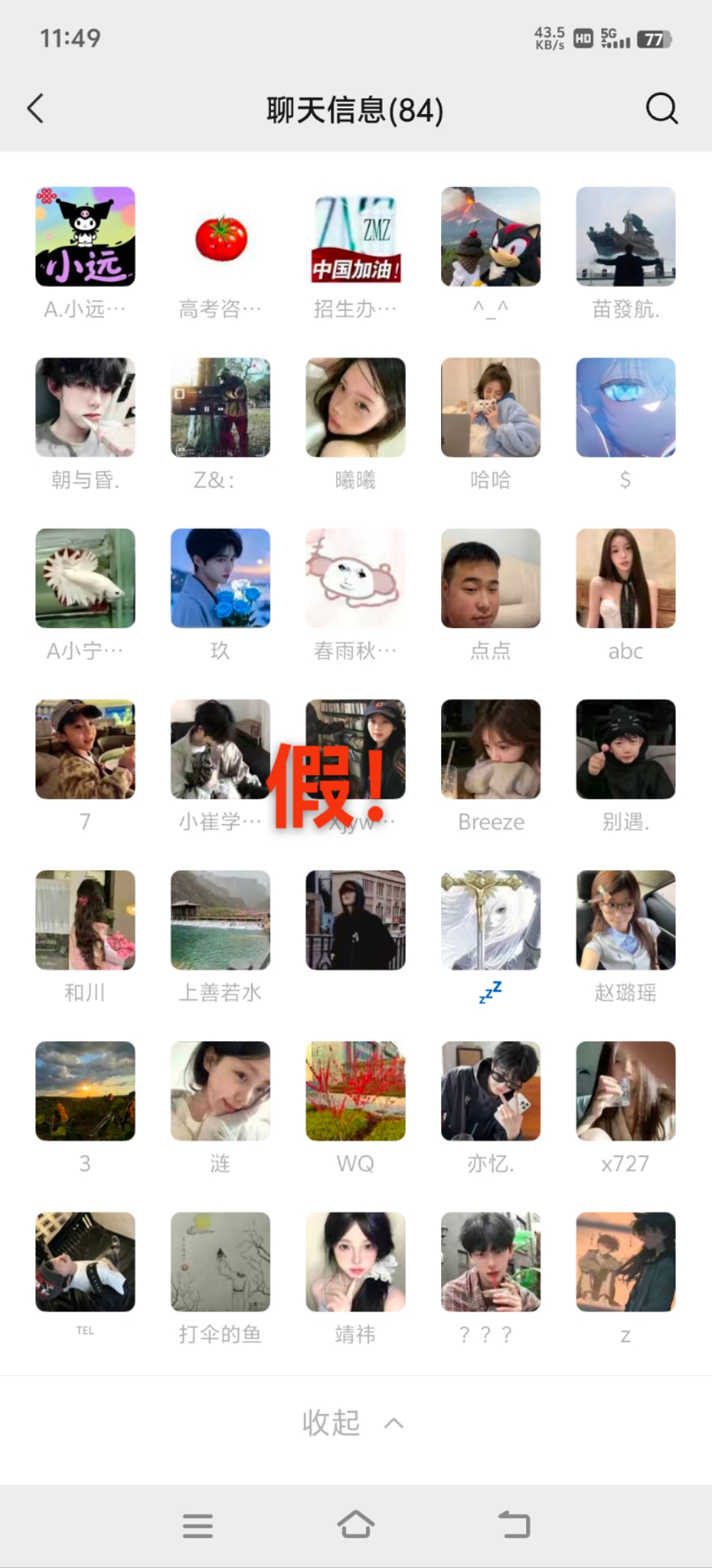The height and width of the screenshot is (1568, 712).
Task: Open 点点's profile
Action: pyautogui.click(x=490, y=579)
